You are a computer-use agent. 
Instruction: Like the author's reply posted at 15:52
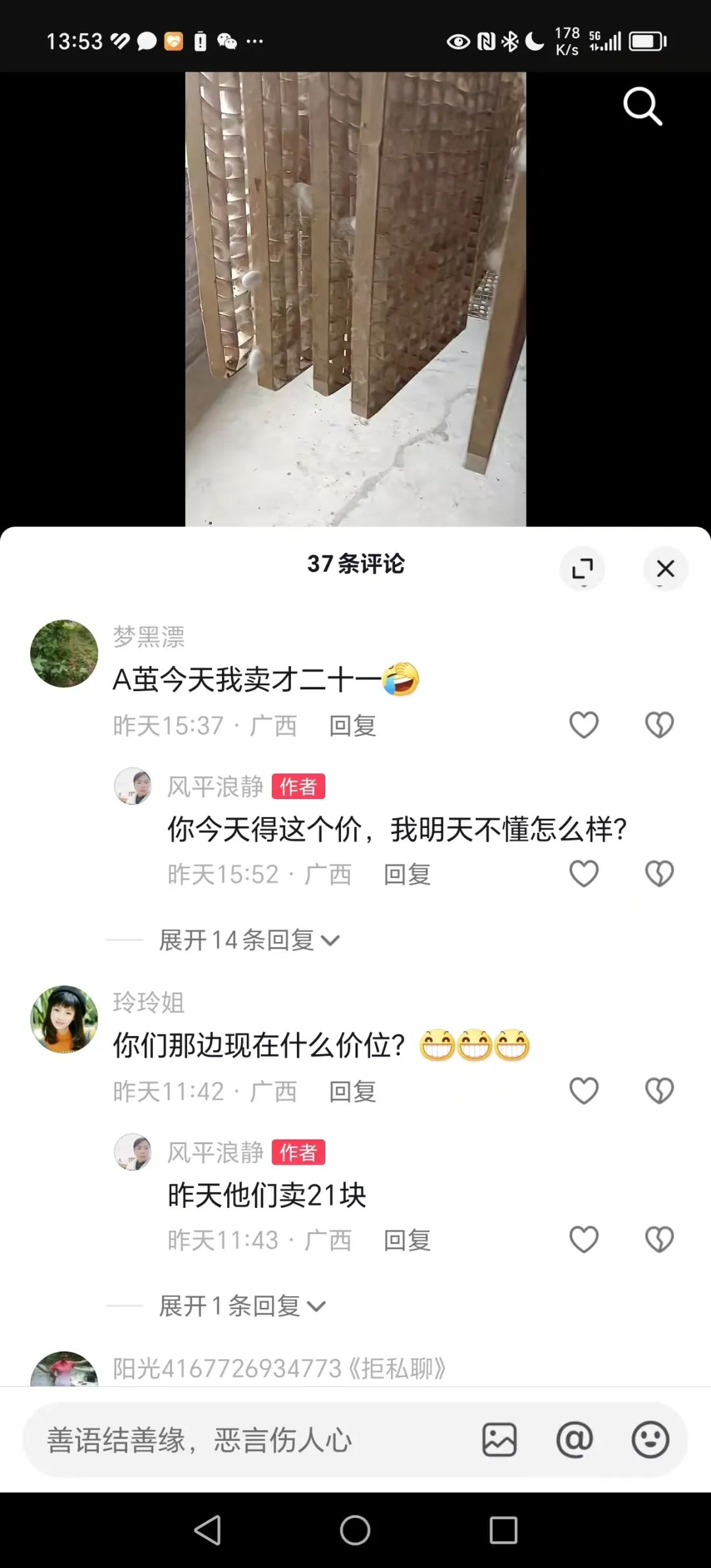click(583, 874)
